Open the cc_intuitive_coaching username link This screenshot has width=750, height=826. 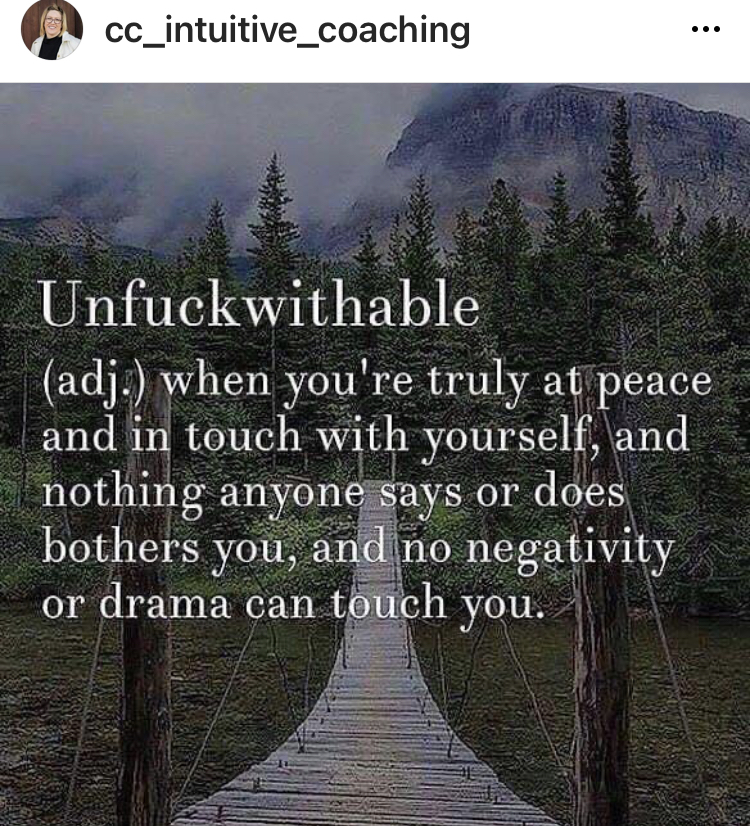click(287, 30)
